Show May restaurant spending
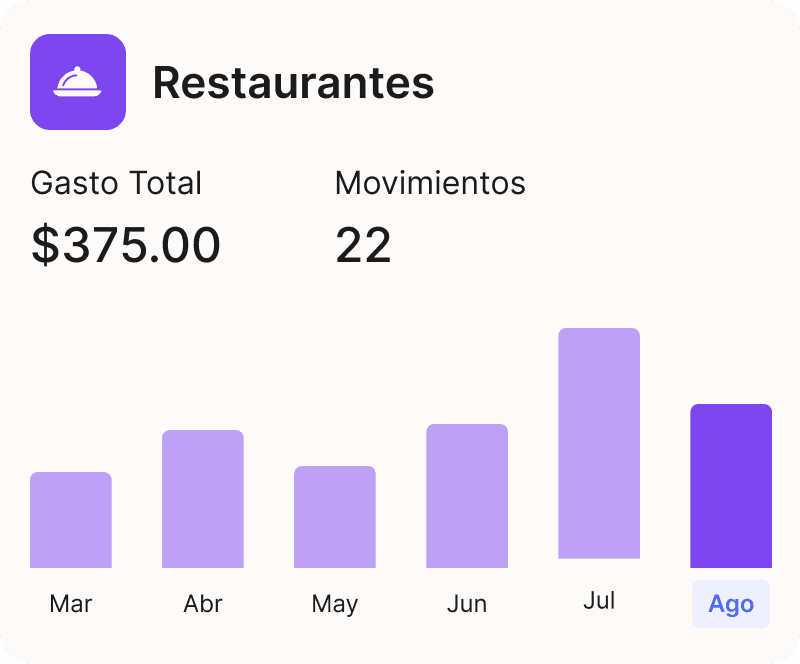 [335, 517]
